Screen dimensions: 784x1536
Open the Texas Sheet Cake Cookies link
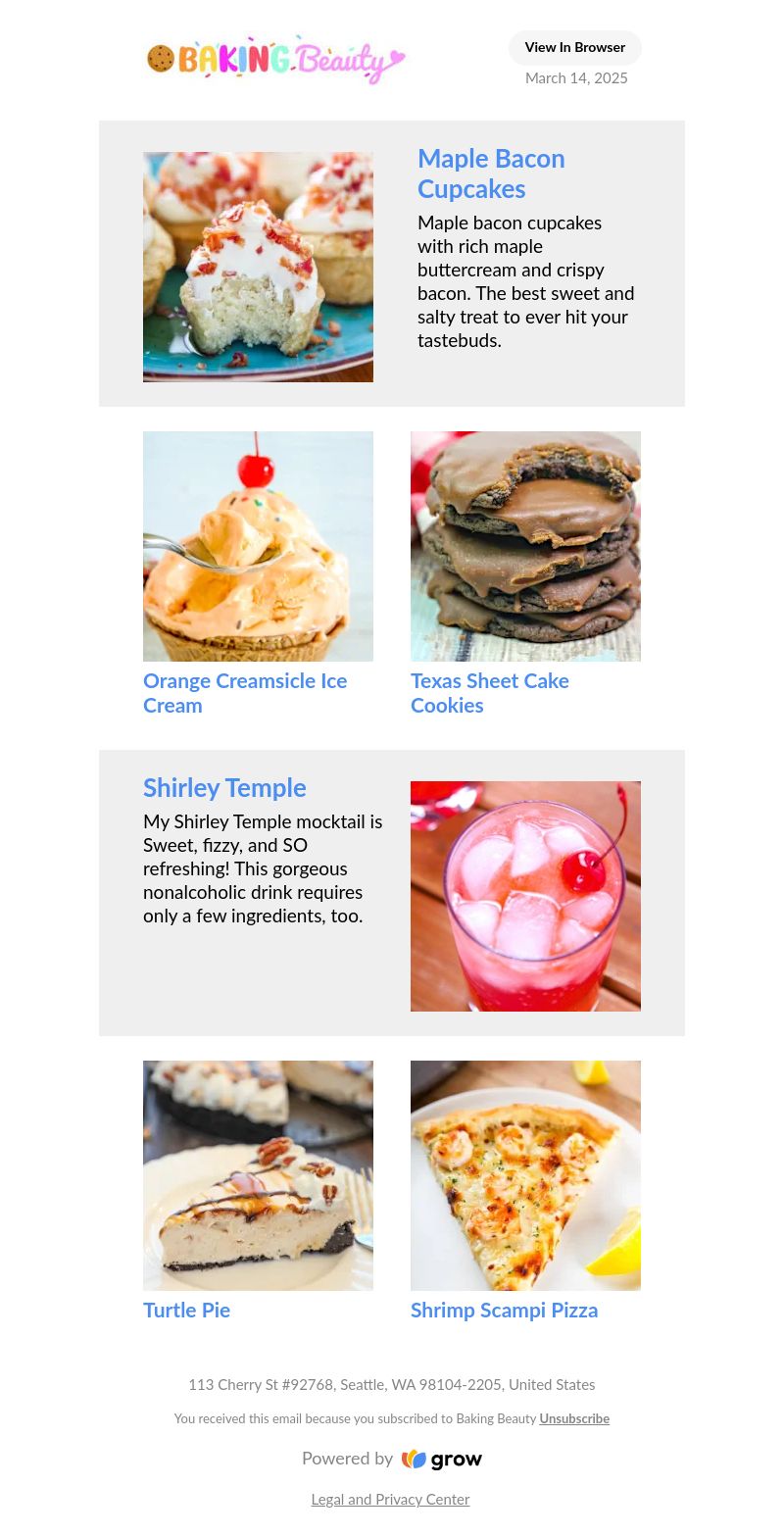click(x=490, y=693)
